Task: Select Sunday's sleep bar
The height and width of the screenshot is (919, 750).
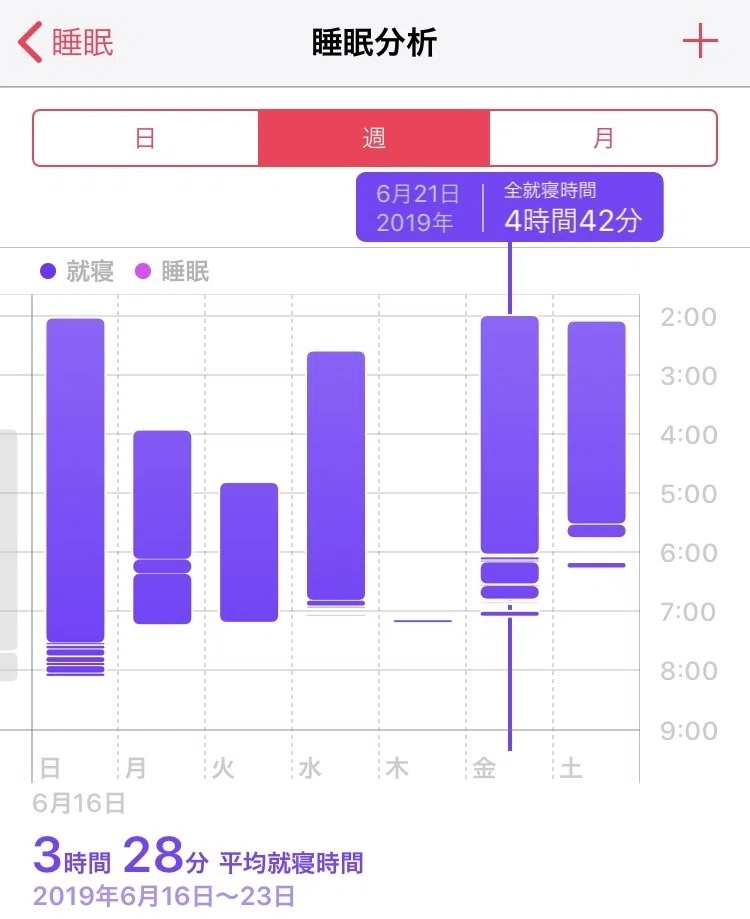Action: click(76, 497)
